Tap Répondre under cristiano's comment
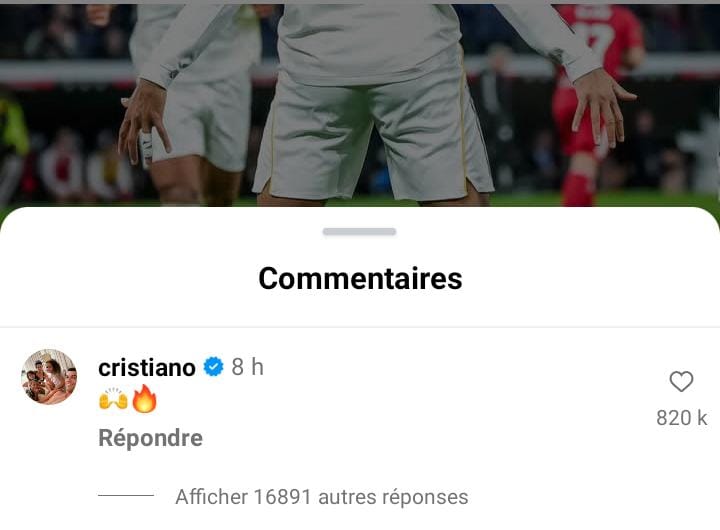 tap(150, 438)
